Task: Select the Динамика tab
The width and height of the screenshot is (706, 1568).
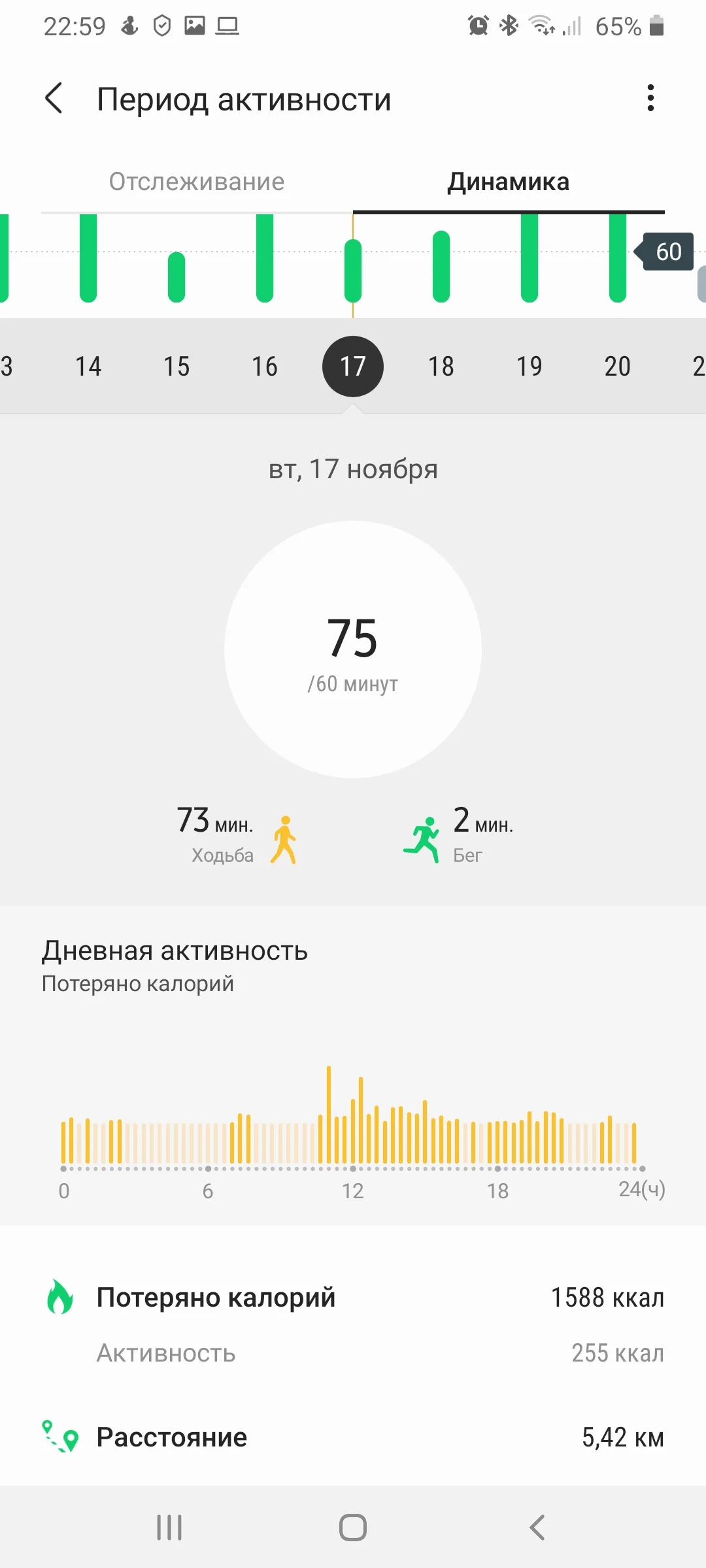Action: [x=508, y=182]
